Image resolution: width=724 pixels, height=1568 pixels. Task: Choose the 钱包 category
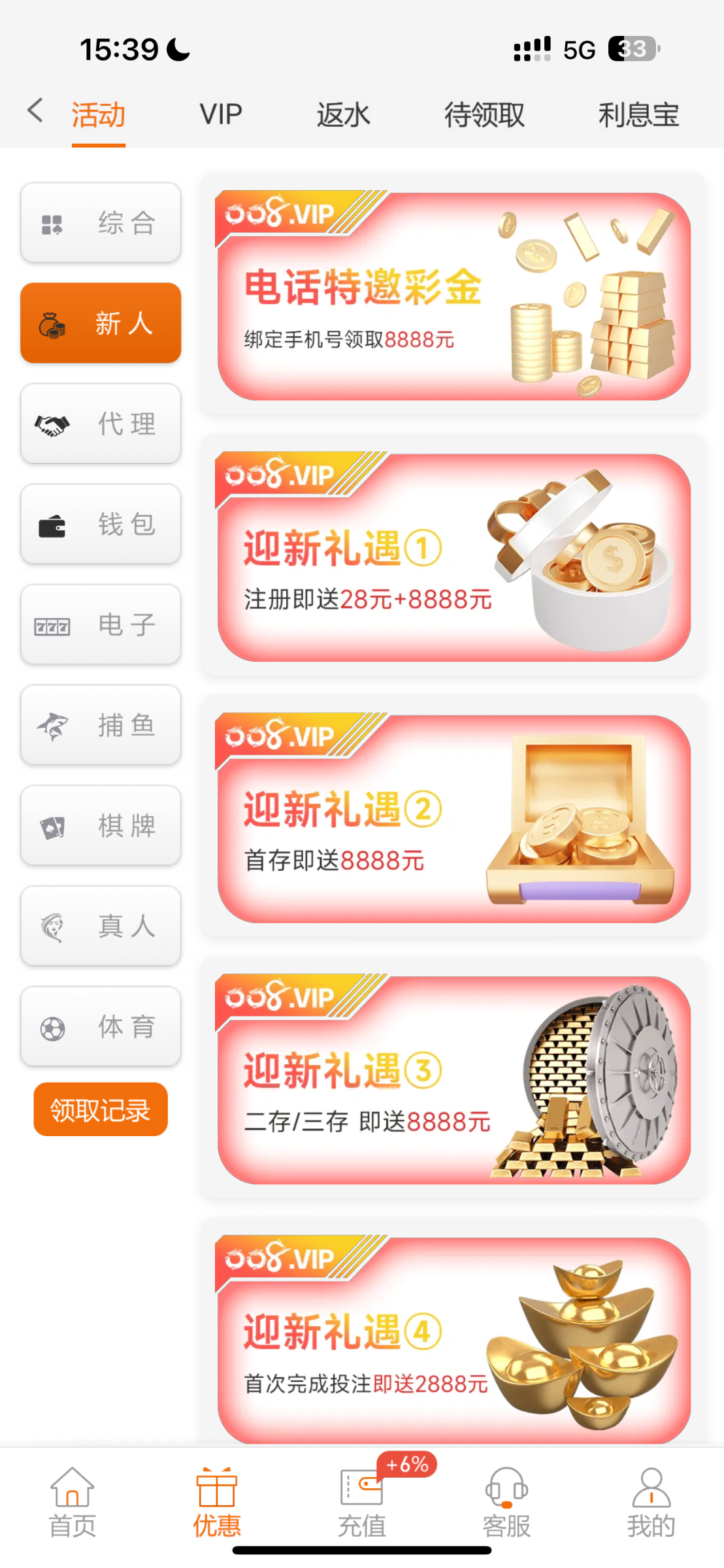coord(101,525)
